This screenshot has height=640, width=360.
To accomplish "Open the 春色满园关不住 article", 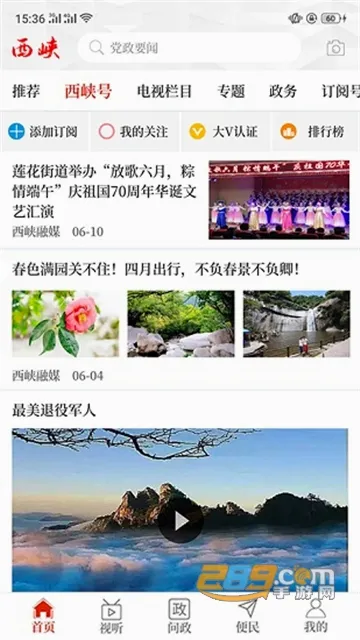I will [x=180, y=320].
